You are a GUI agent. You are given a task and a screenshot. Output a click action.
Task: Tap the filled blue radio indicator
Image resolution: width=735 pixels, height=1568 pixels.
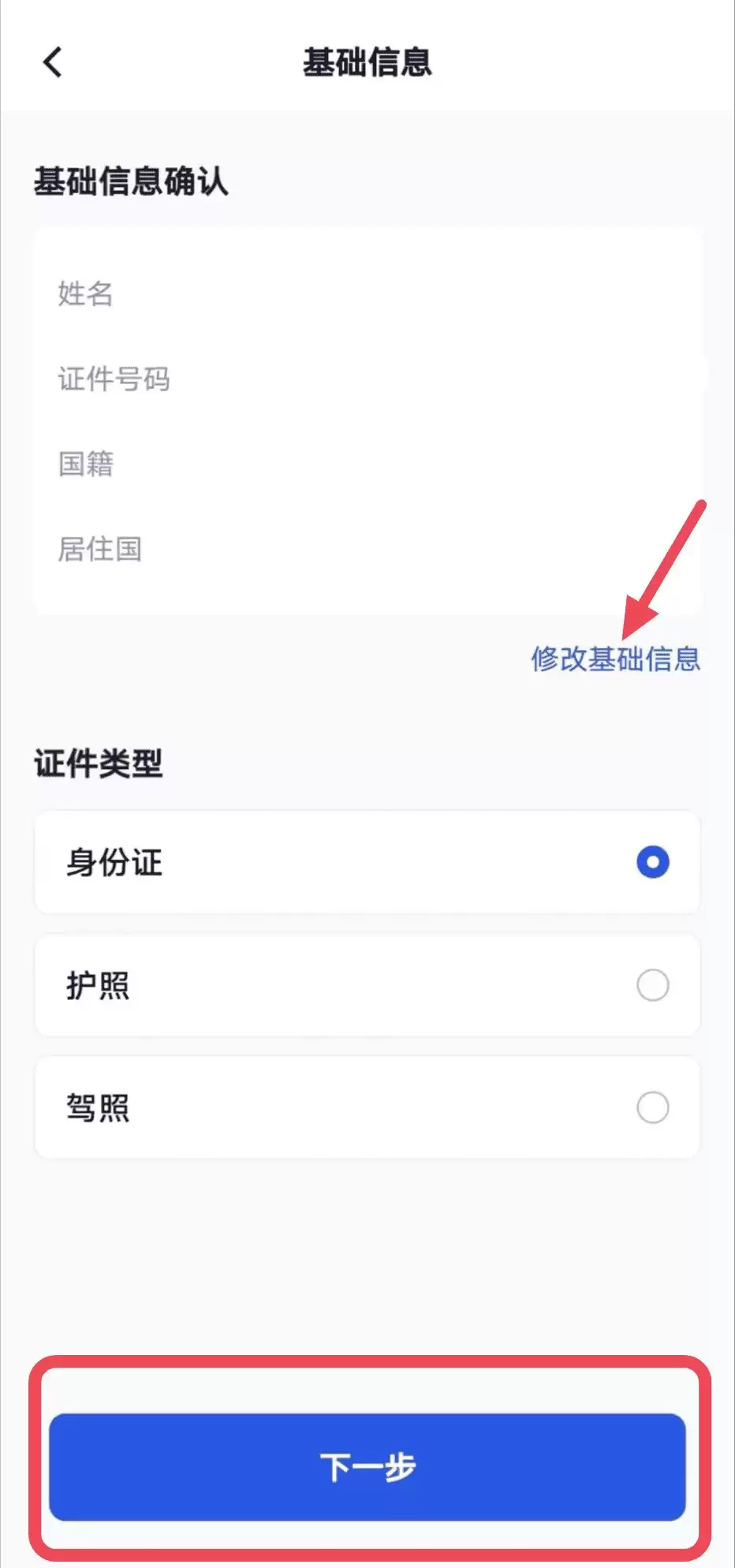tap(652, 863)
